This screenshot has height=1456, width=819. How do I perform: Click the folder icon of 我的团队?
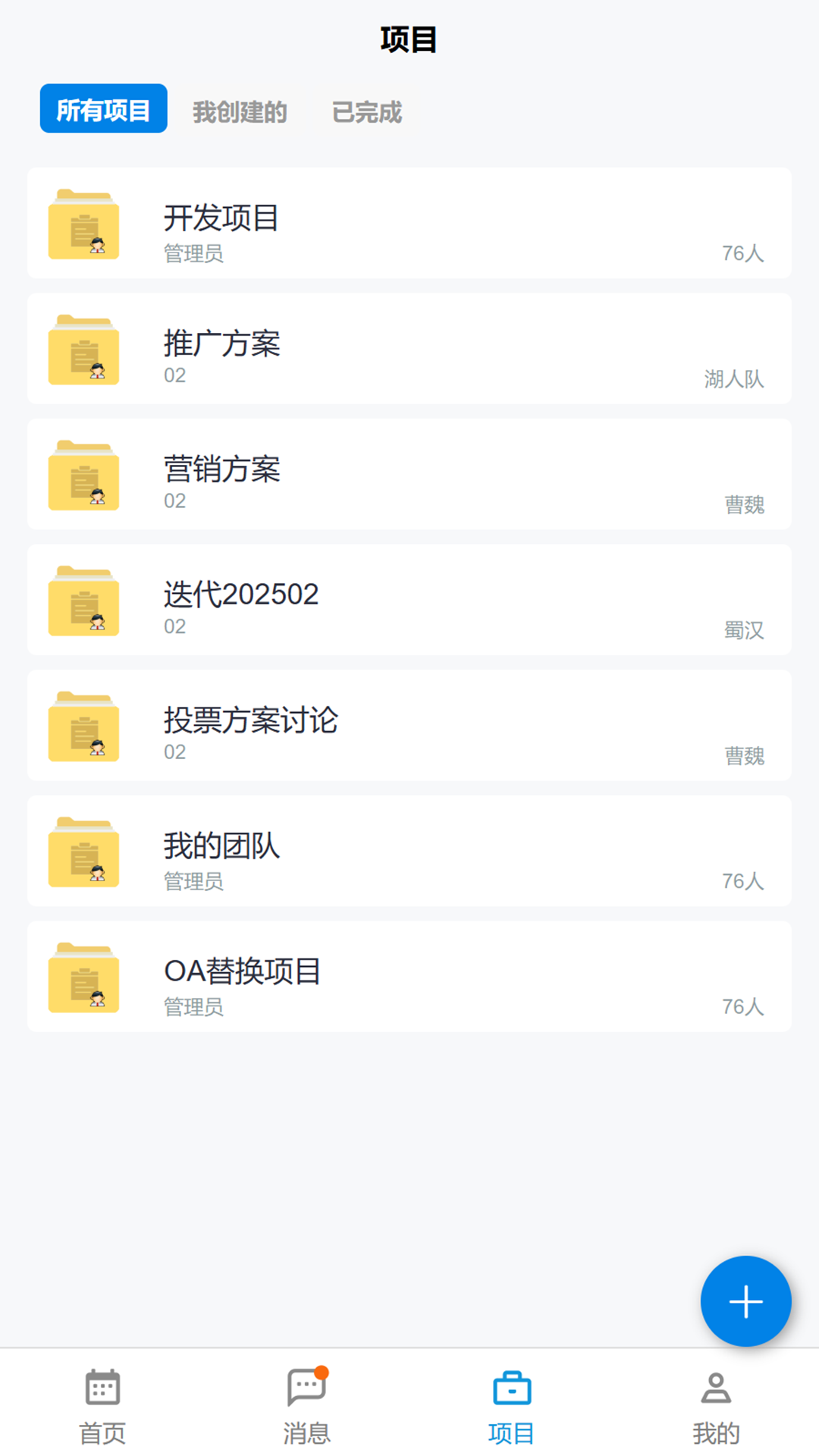[83, 852]
